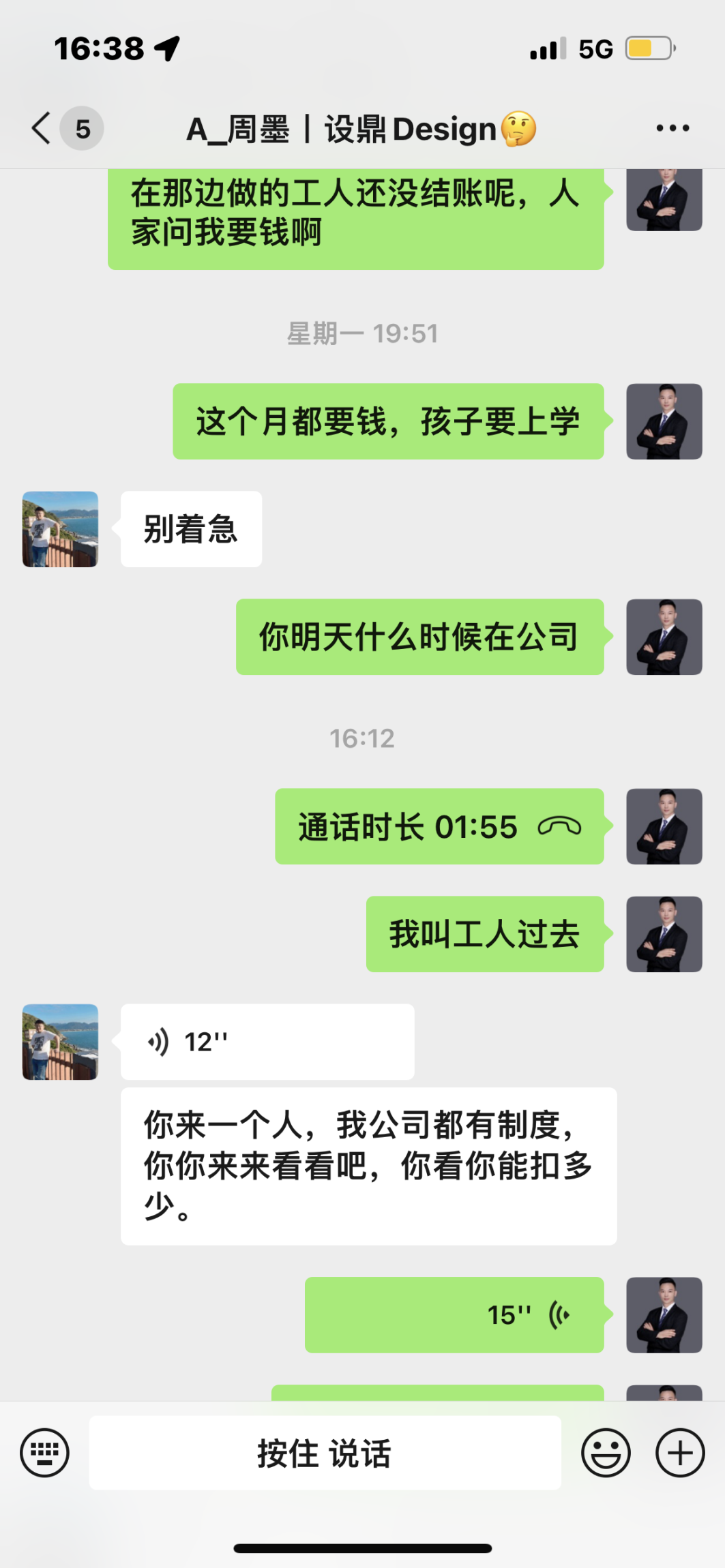The width and height of the screenshot is (725, 1568).
Task: Go back to the chat list
Action: click(x=42, y=128)
